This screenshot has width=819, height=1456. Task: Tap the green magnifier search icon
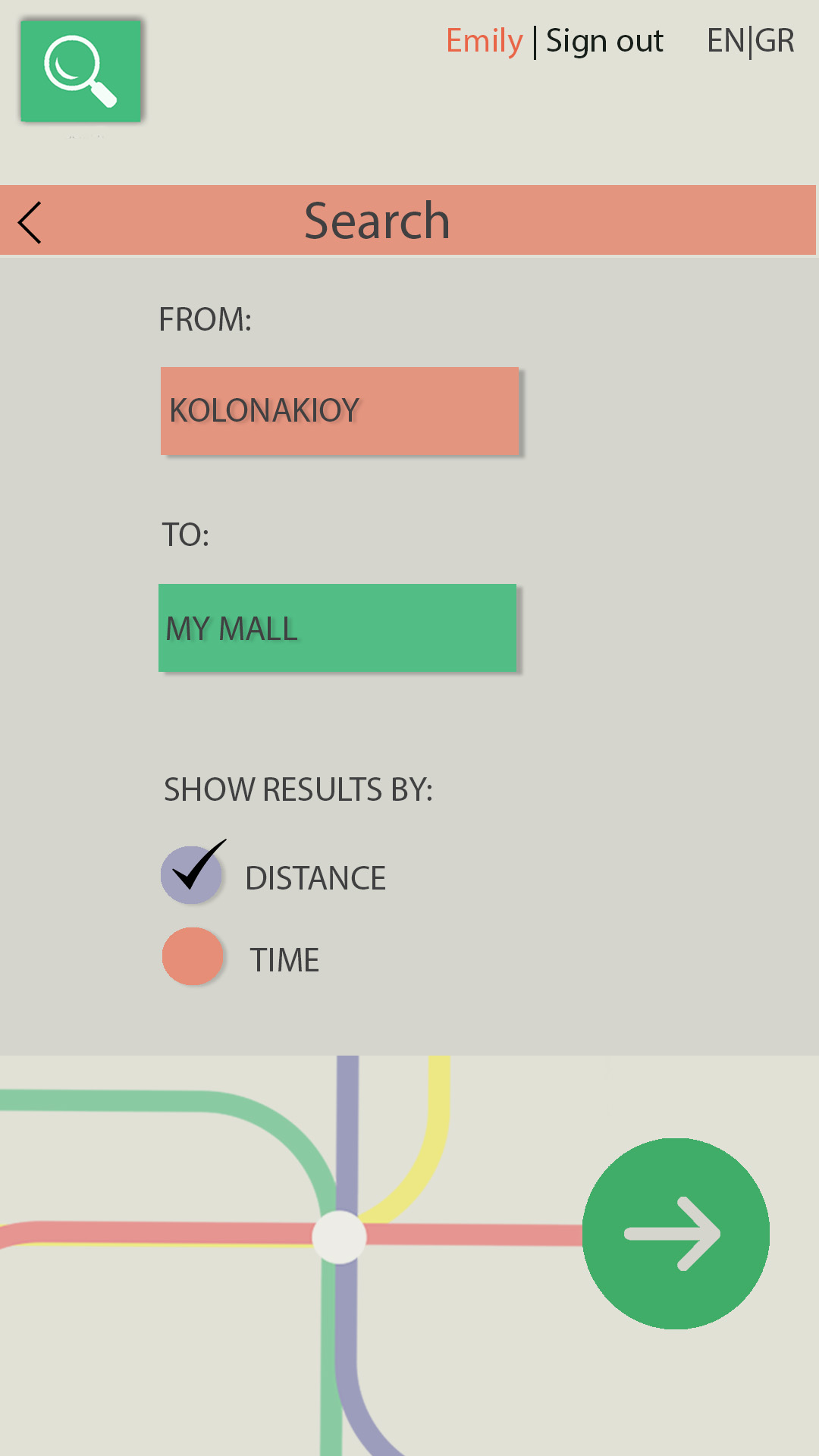coord(80,71)
